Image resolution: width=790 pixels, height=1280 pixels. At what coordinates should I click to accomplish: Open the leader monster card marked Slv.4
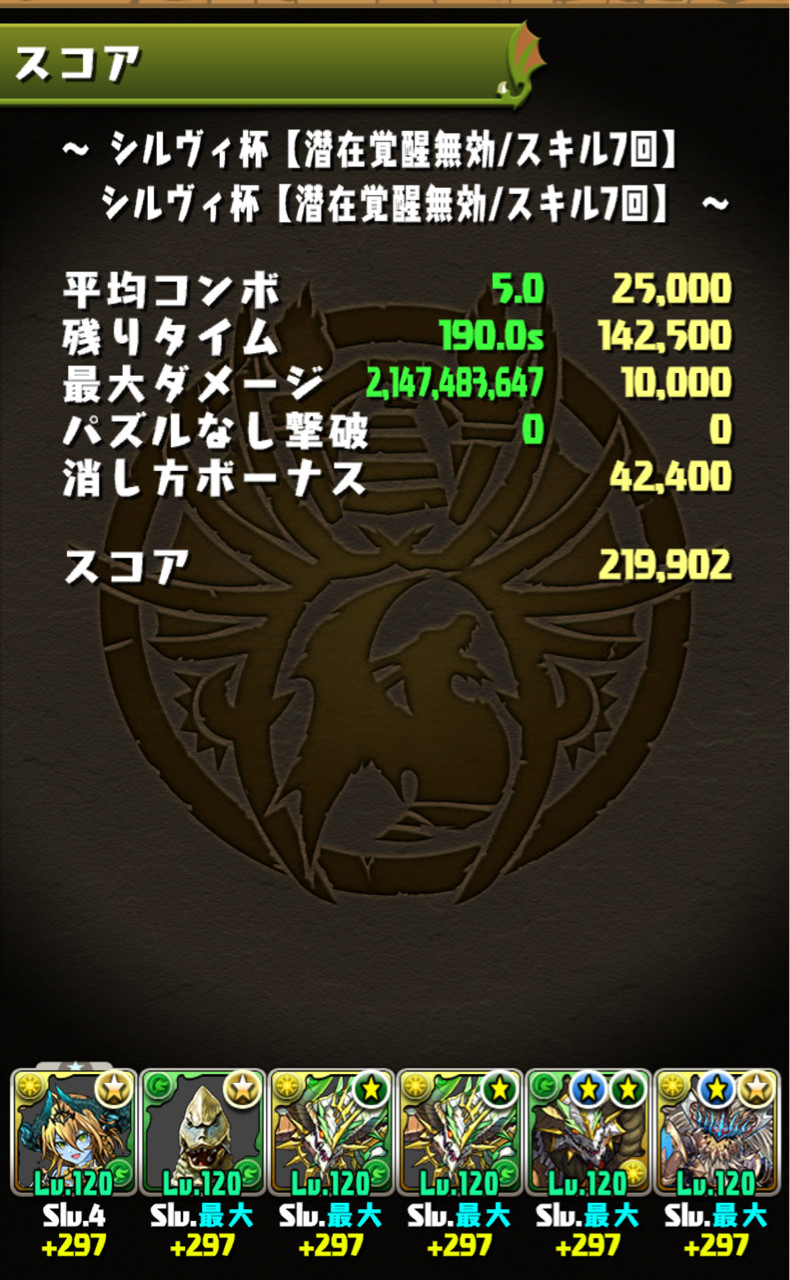coord(73,1132)
